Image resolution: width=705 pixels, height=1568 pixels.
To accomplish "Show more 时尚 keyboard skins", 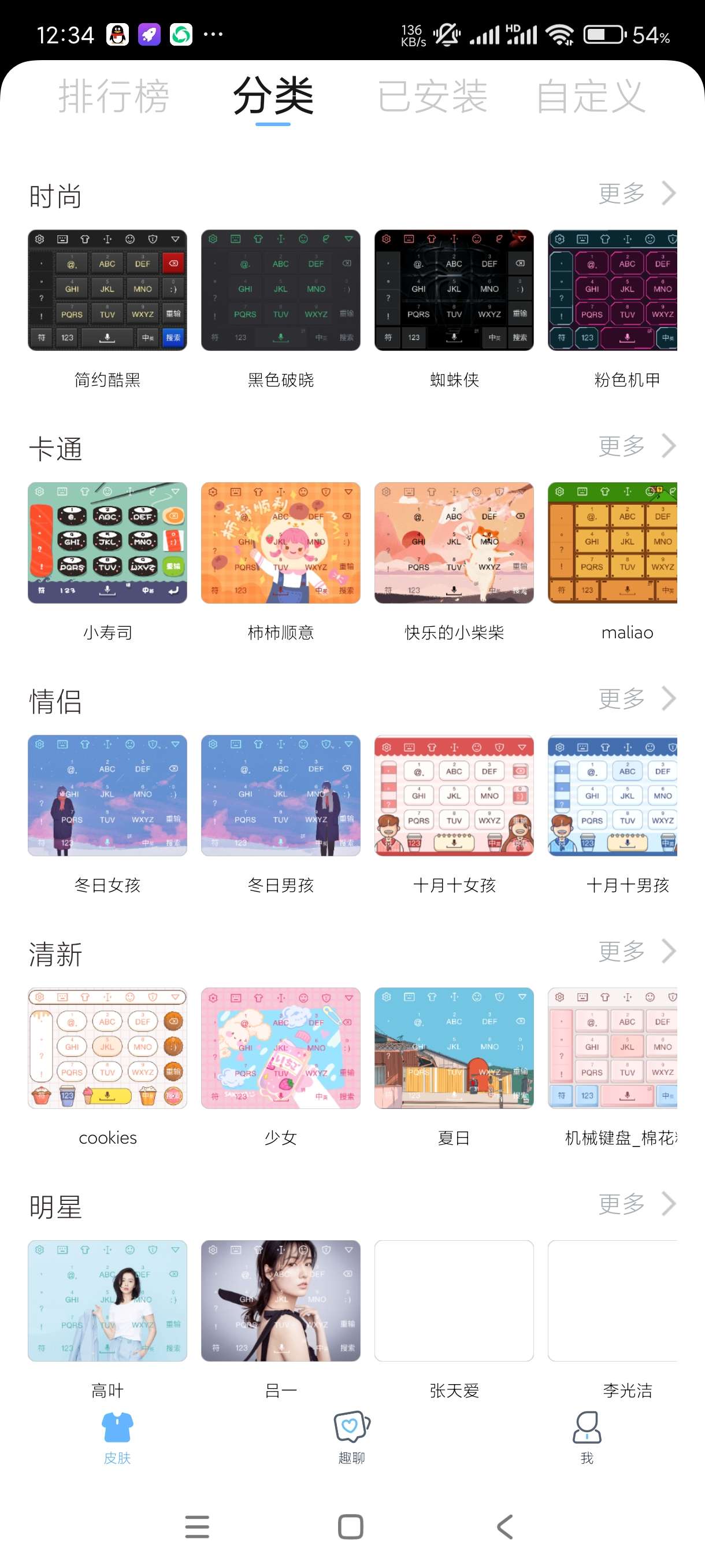I will (x=636, y=194).
